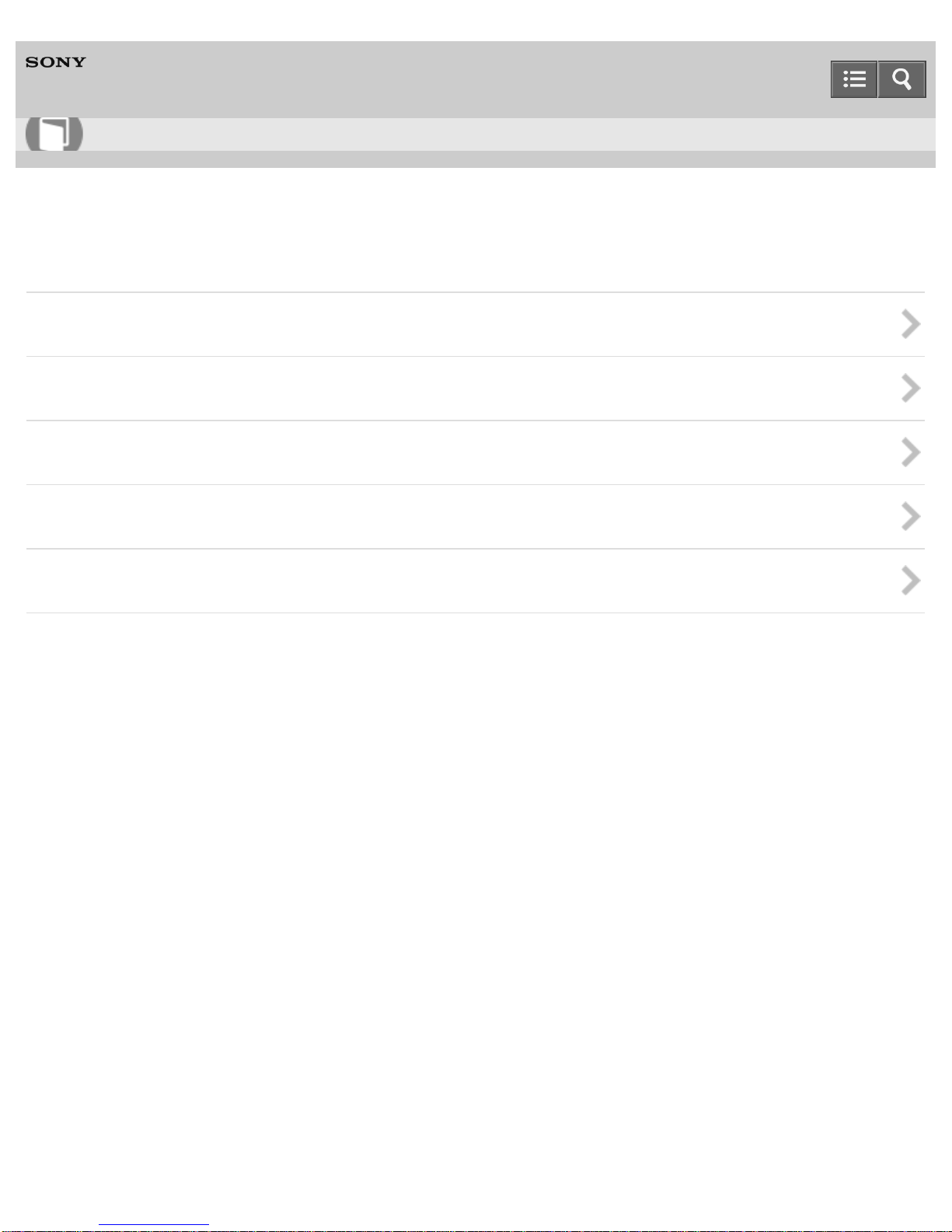Open the table of contents list icon
952x1232 pixels.
coord(854,79)
